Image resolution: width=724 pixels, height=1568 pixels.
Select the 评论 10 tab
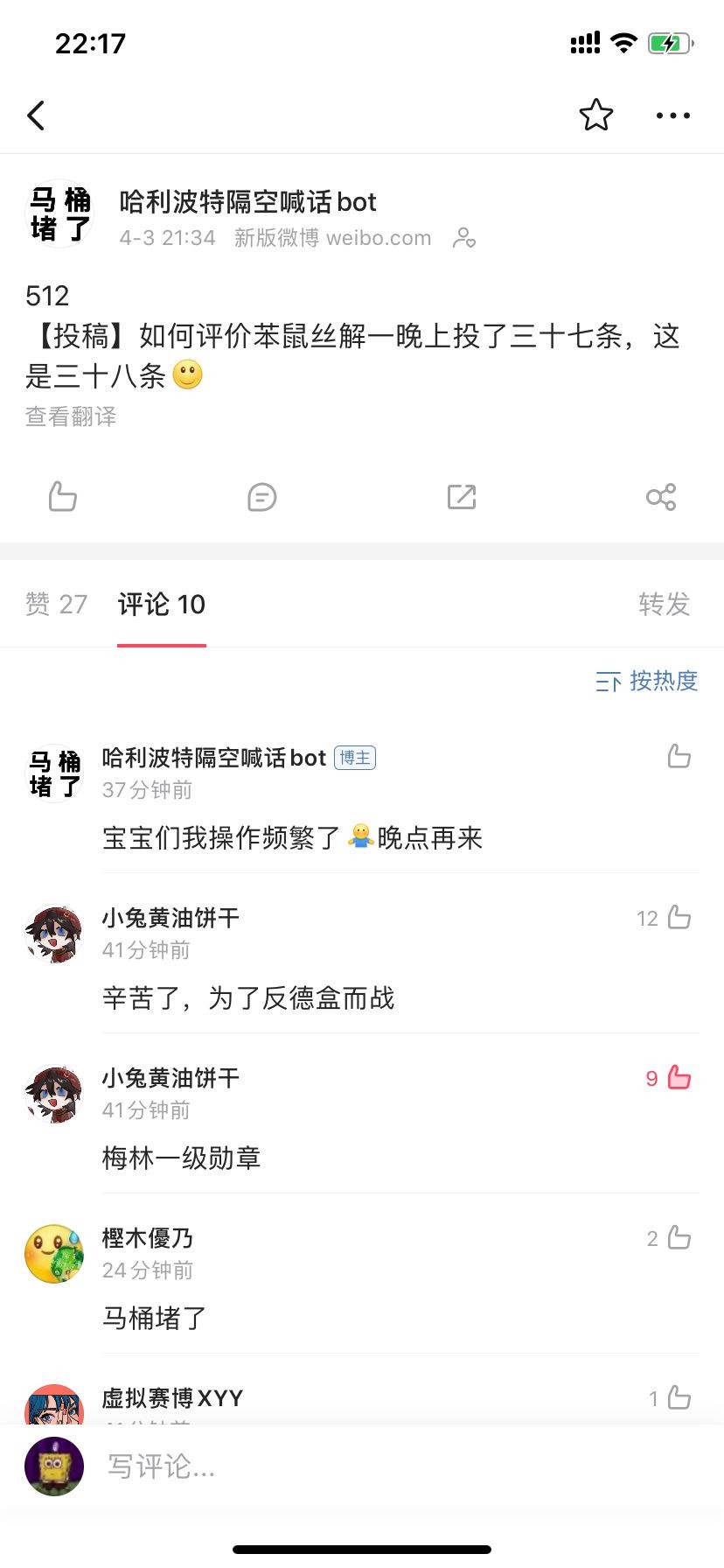[162, 604]
